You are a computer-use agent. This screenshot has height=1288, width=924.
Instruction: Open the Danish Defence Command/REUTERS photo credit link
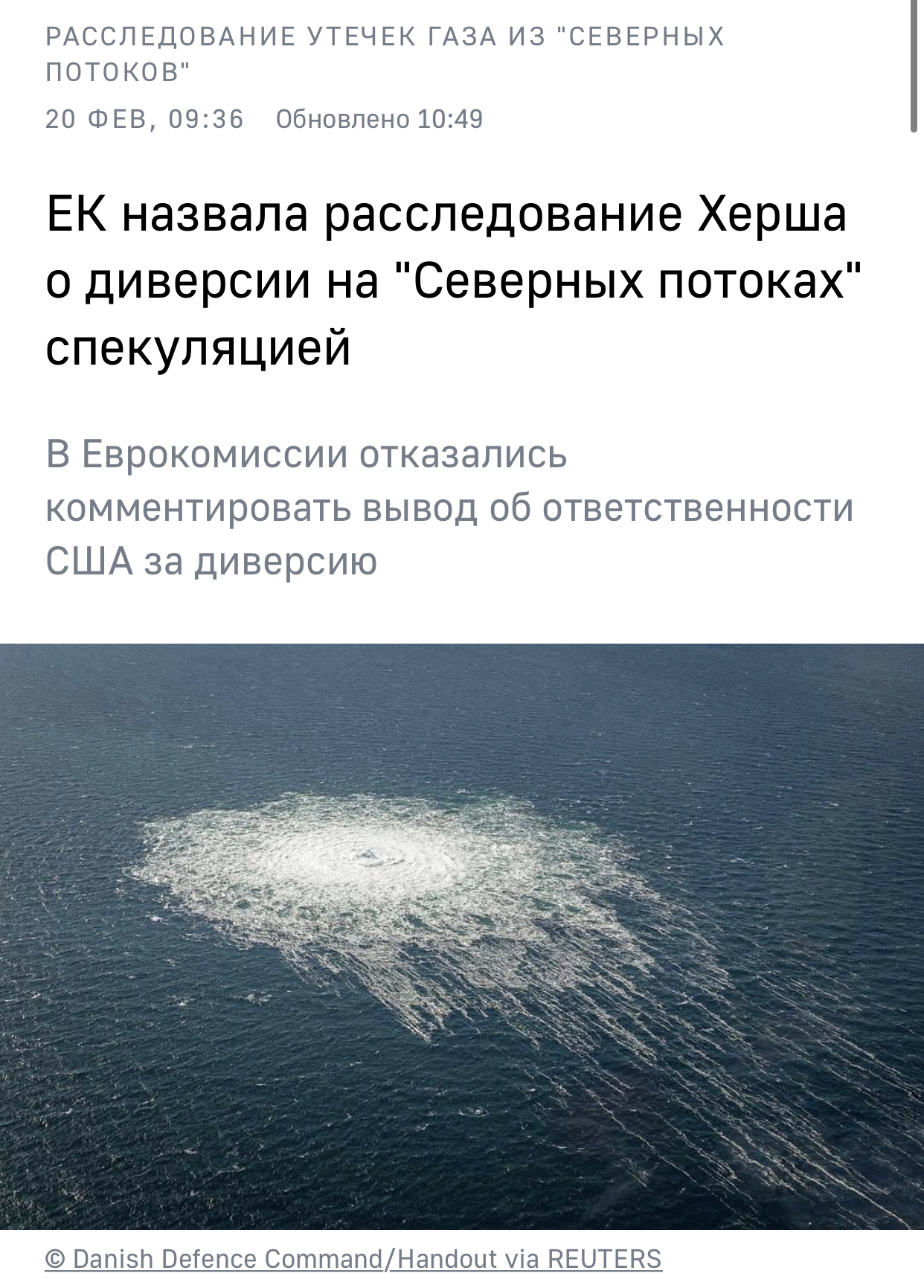coord(353,1258)
